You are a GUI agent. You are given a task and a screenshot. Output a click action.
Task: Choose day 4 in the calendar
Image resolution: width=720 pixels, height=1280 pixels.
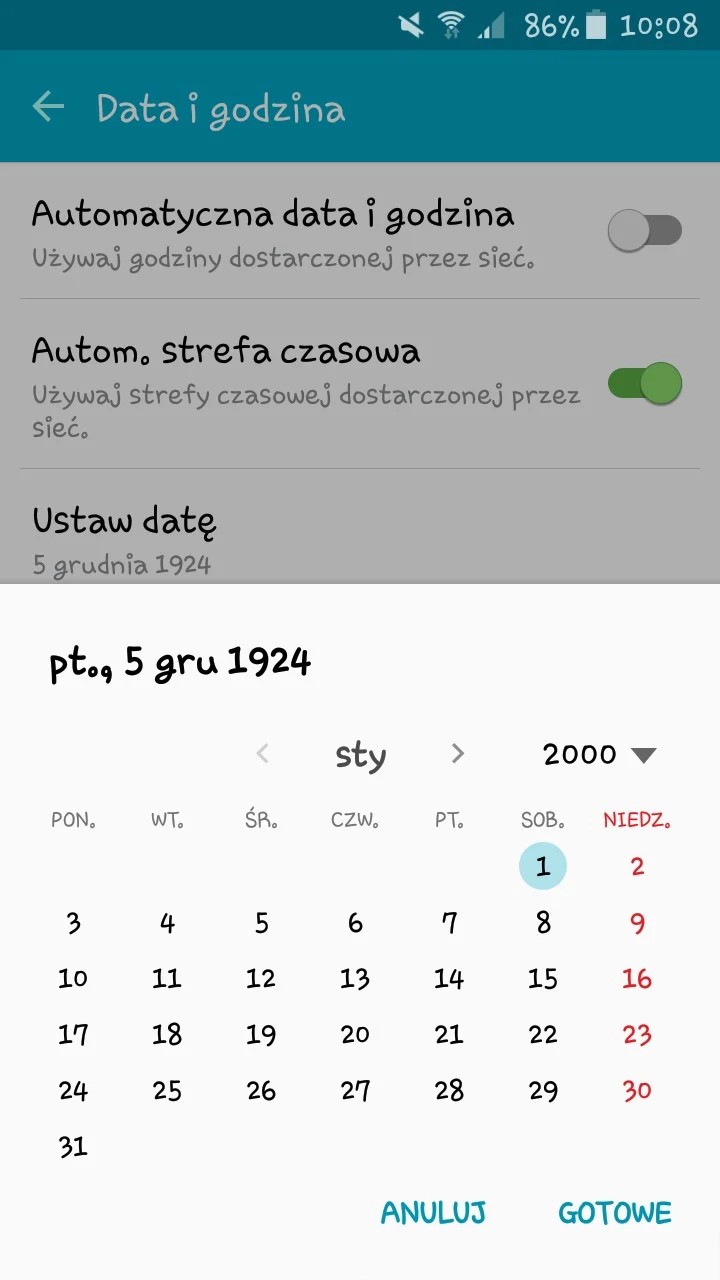167,923
